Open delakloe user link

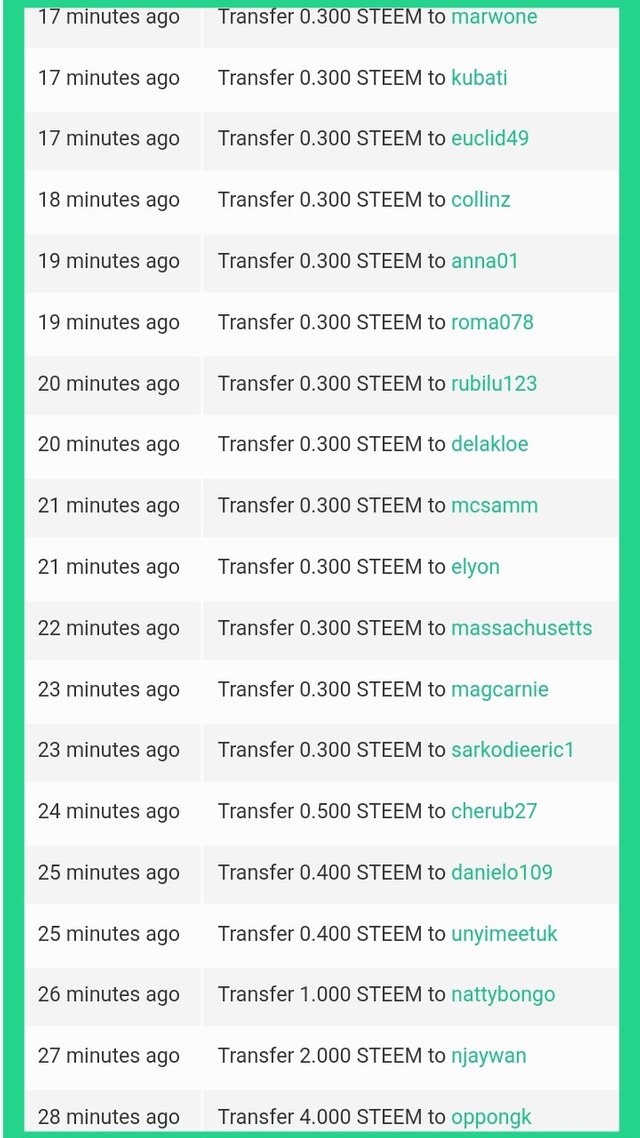(490, 444)
